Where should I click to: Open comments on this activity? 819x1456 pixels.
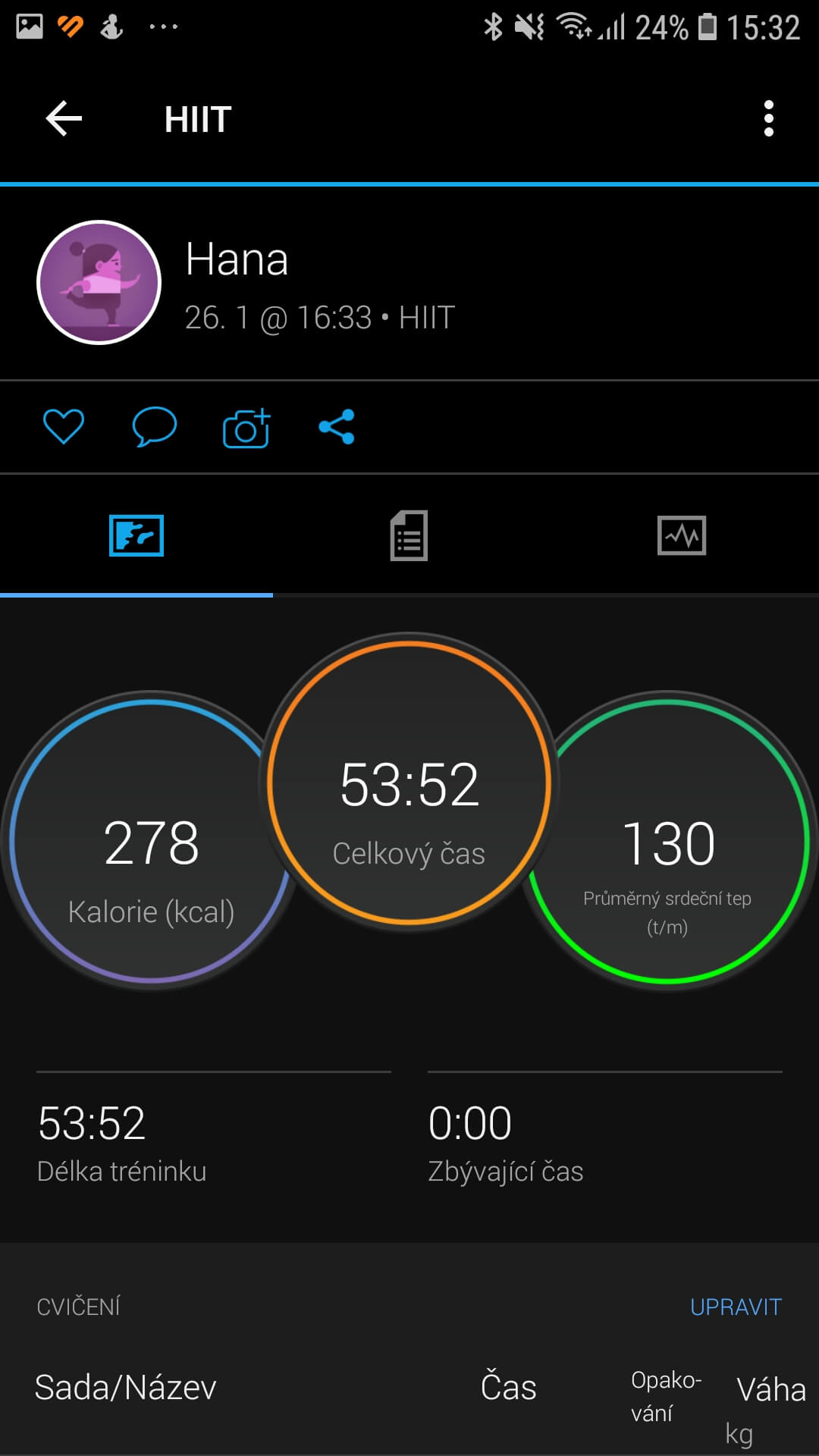point(154,426)
